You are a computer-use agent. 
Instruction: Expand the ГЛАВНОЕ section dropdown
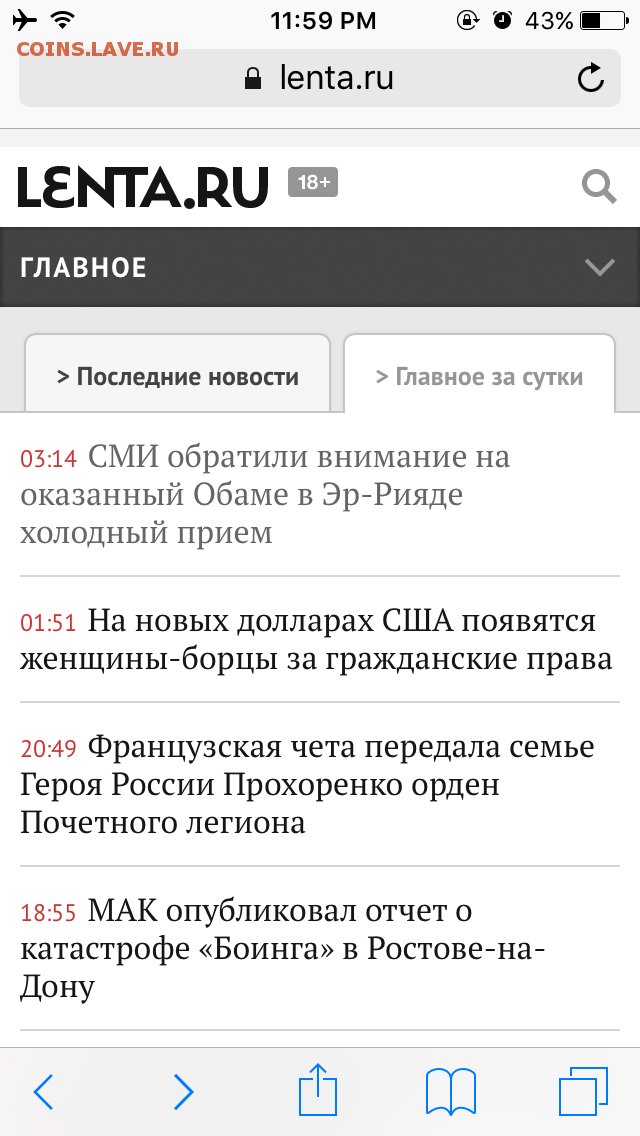click(600, 267)
